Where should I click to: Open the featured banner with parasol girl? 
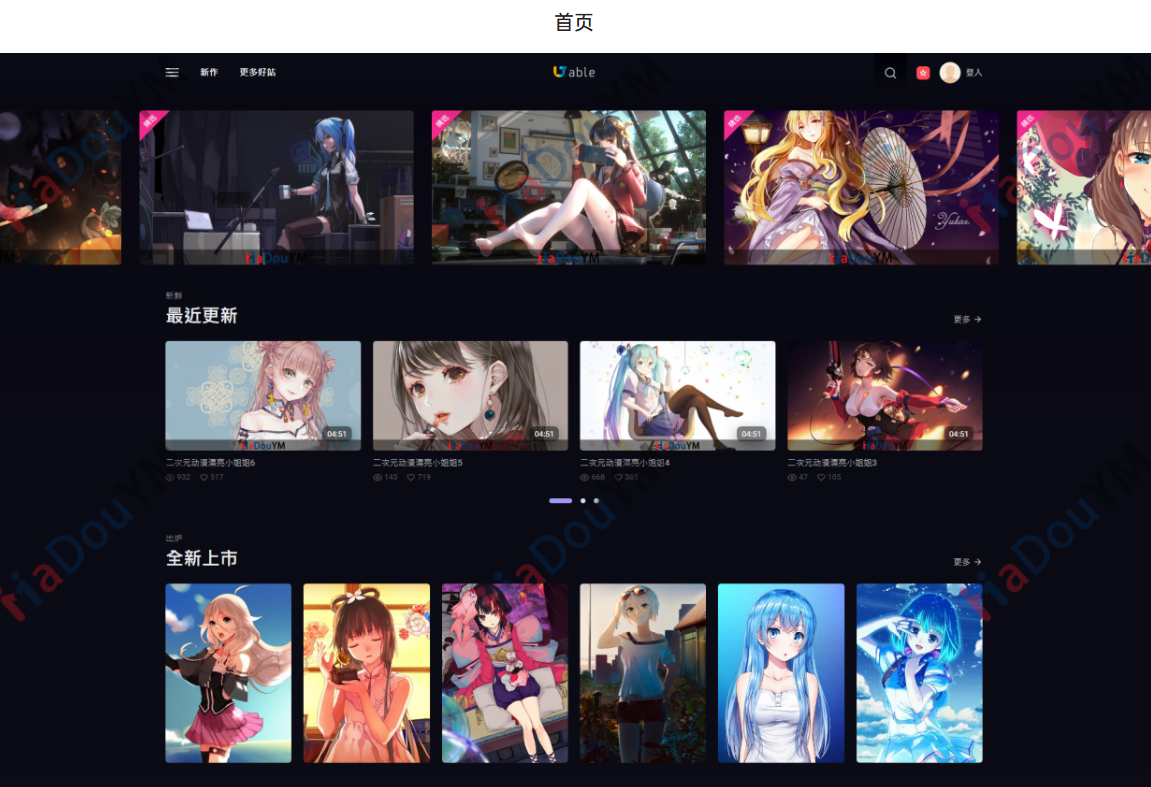861,187
